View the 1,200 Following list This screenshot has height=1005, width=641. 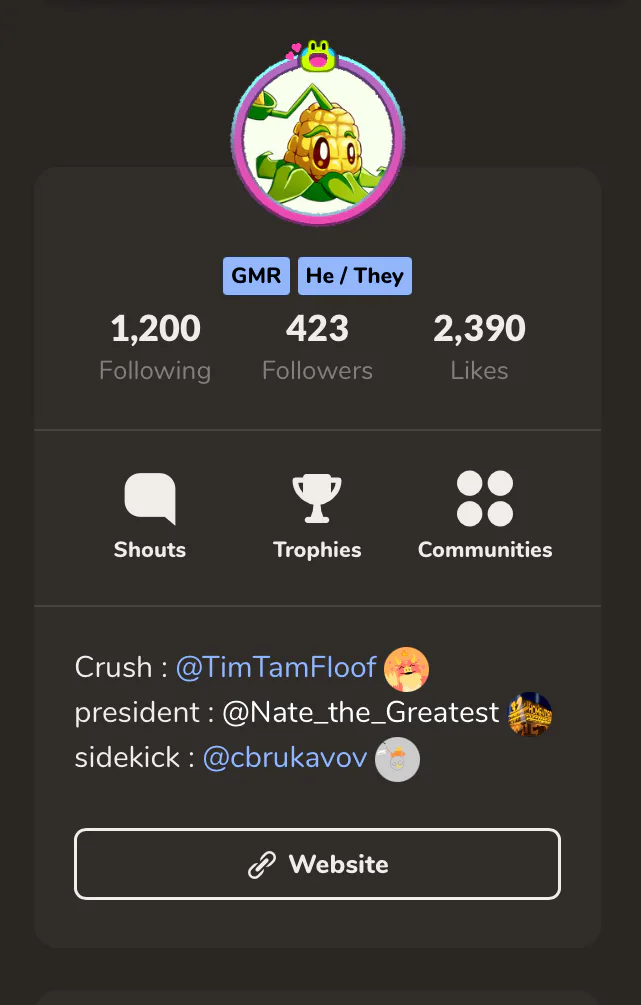click(x=155, y=347)
